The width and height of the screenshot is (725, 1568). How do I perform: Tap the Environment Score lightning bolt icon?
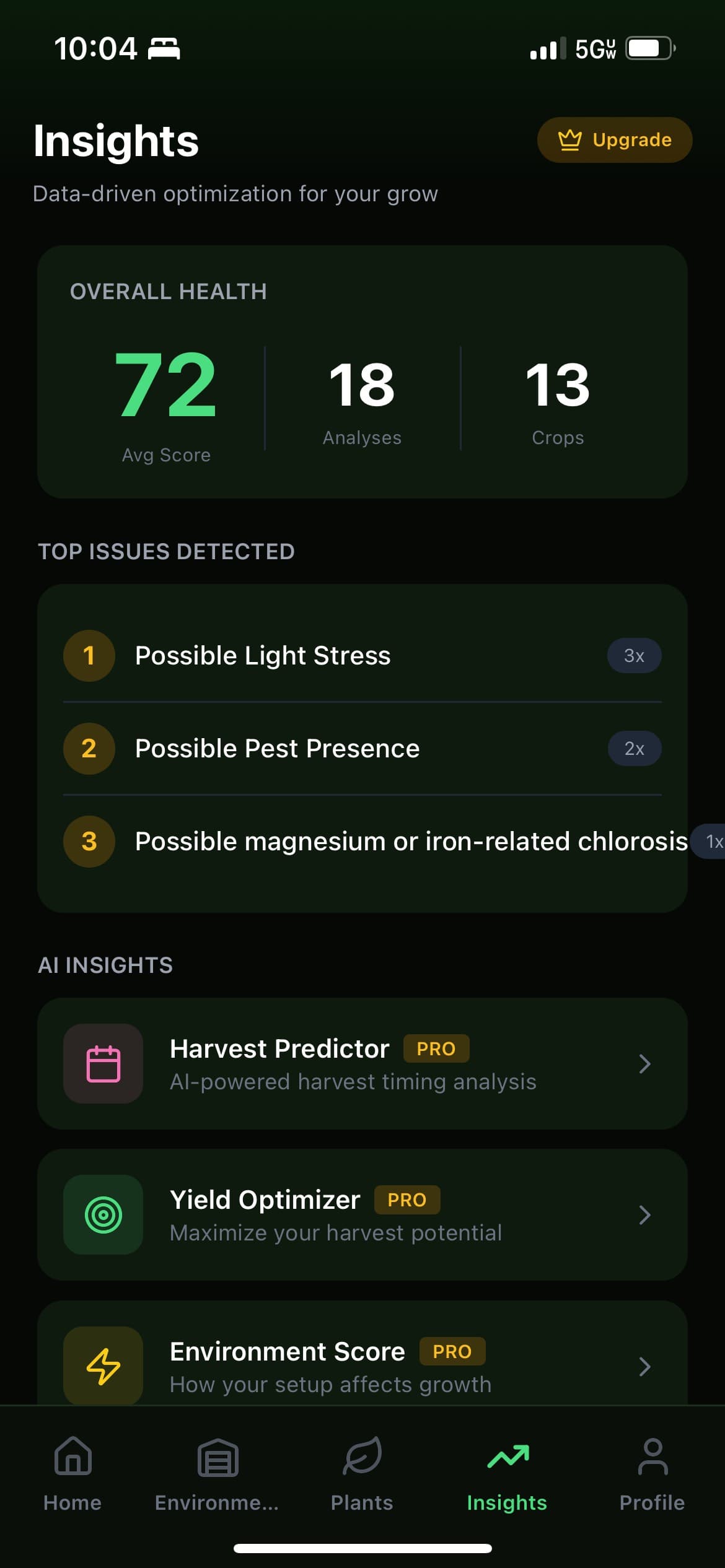click(103, 1366)
